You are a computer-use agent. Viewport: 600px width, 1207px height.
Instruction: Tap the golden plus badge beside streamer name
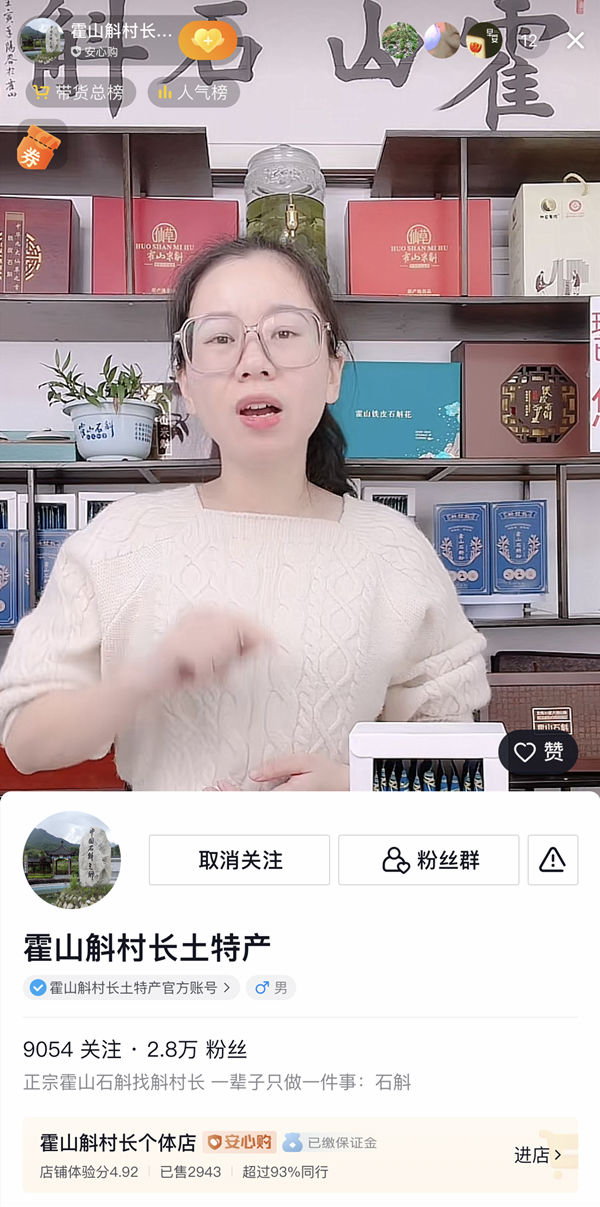(207, 41)
